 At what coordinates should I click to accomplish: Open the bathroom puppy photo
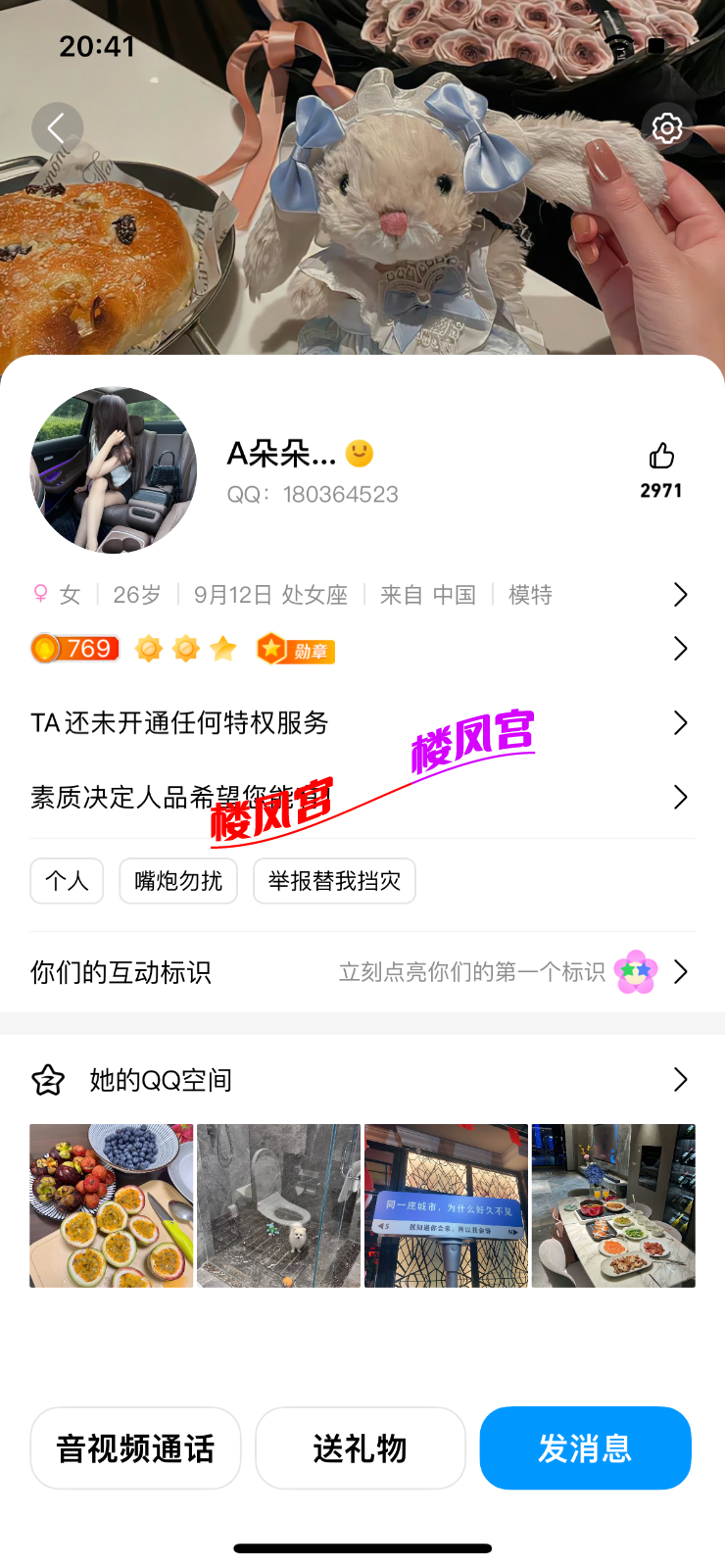[279, 1205]
